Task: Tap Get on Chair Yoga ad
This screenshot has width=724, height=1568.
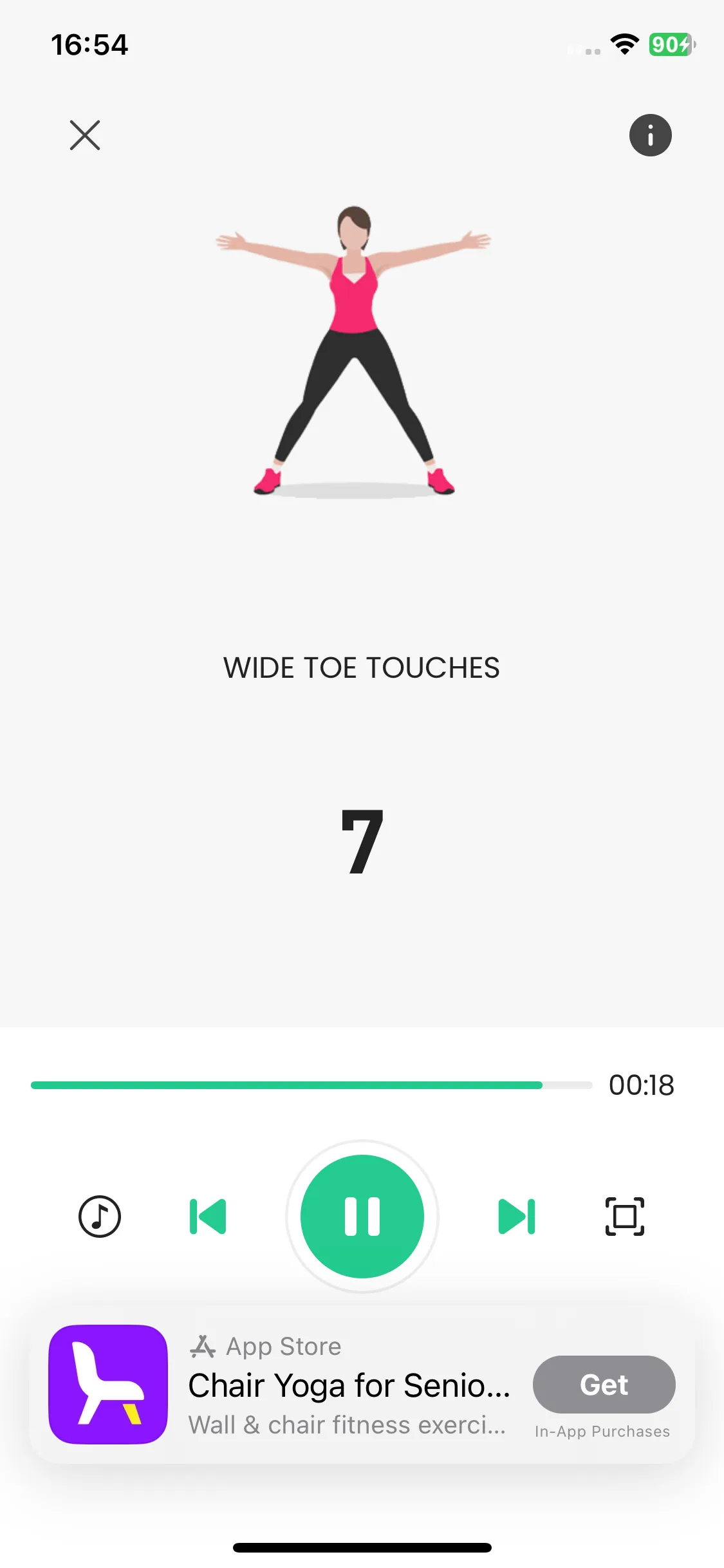Action: click(604, 1384)
